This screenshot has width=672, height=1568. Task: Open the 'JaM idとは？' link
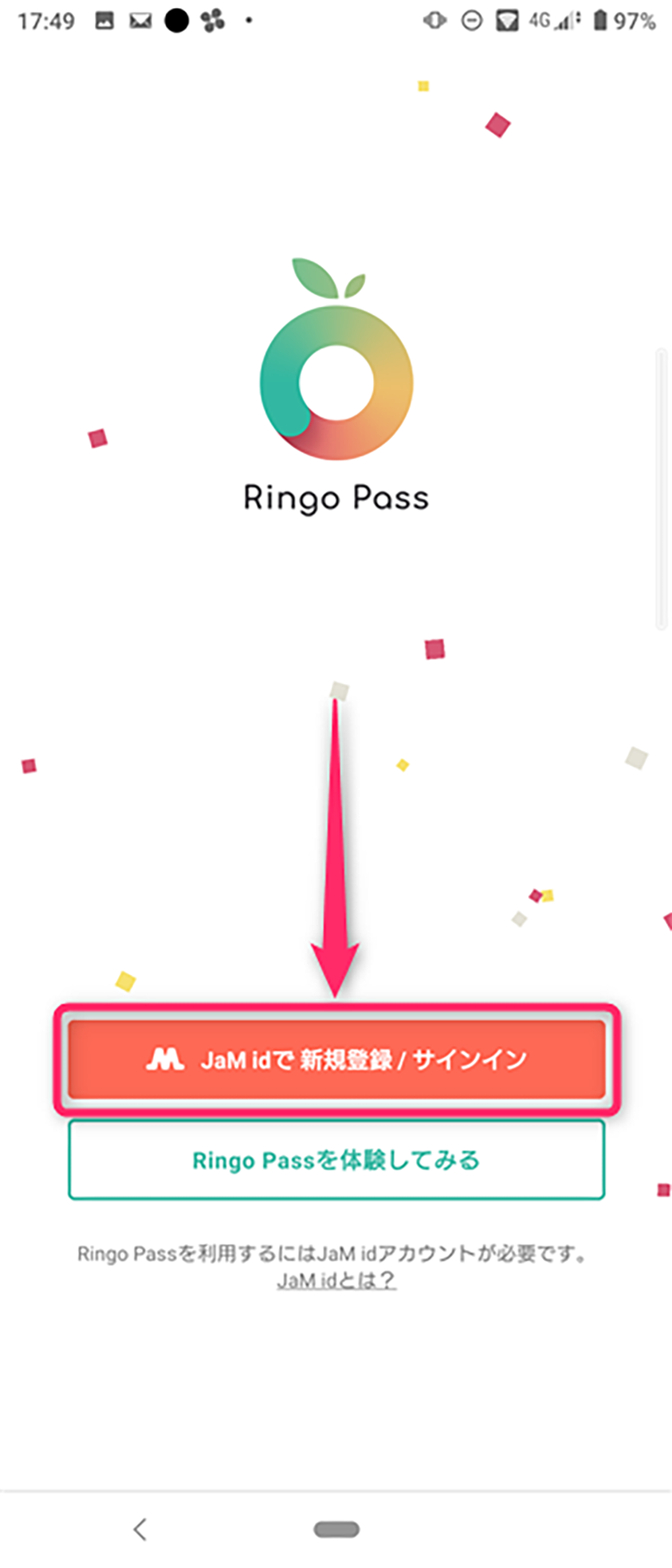coord(336,1281)
